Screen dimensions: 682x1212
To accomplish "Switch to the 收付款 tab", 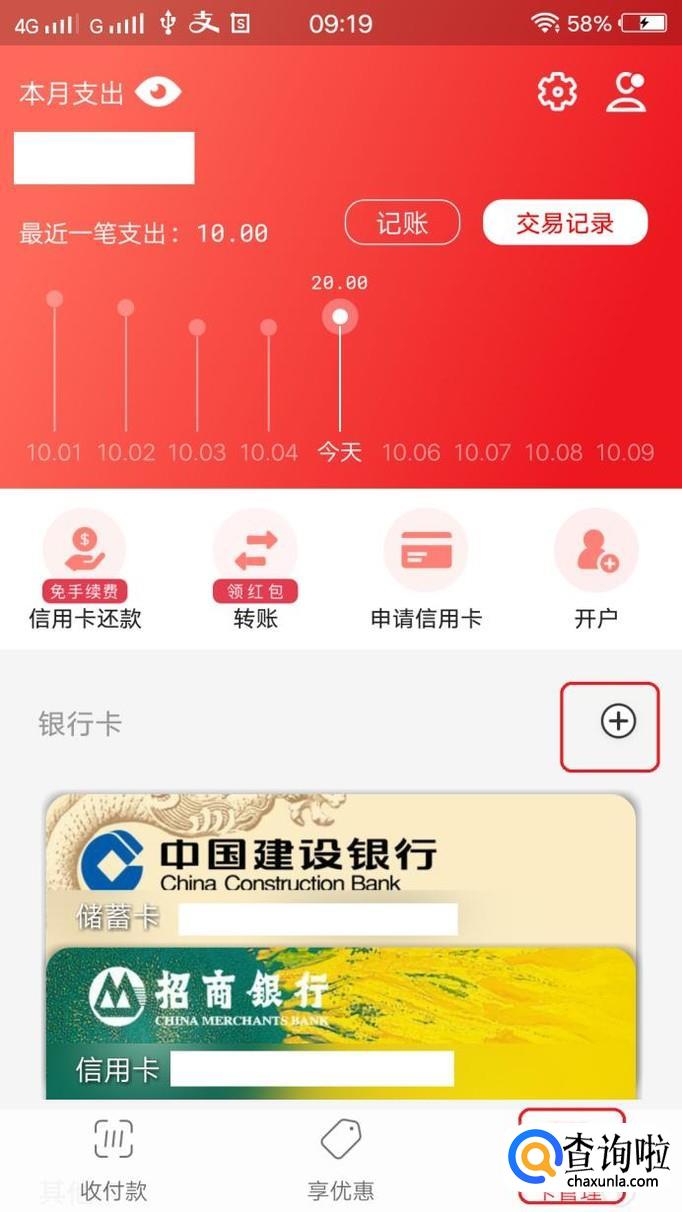I will click(114, 1160).
